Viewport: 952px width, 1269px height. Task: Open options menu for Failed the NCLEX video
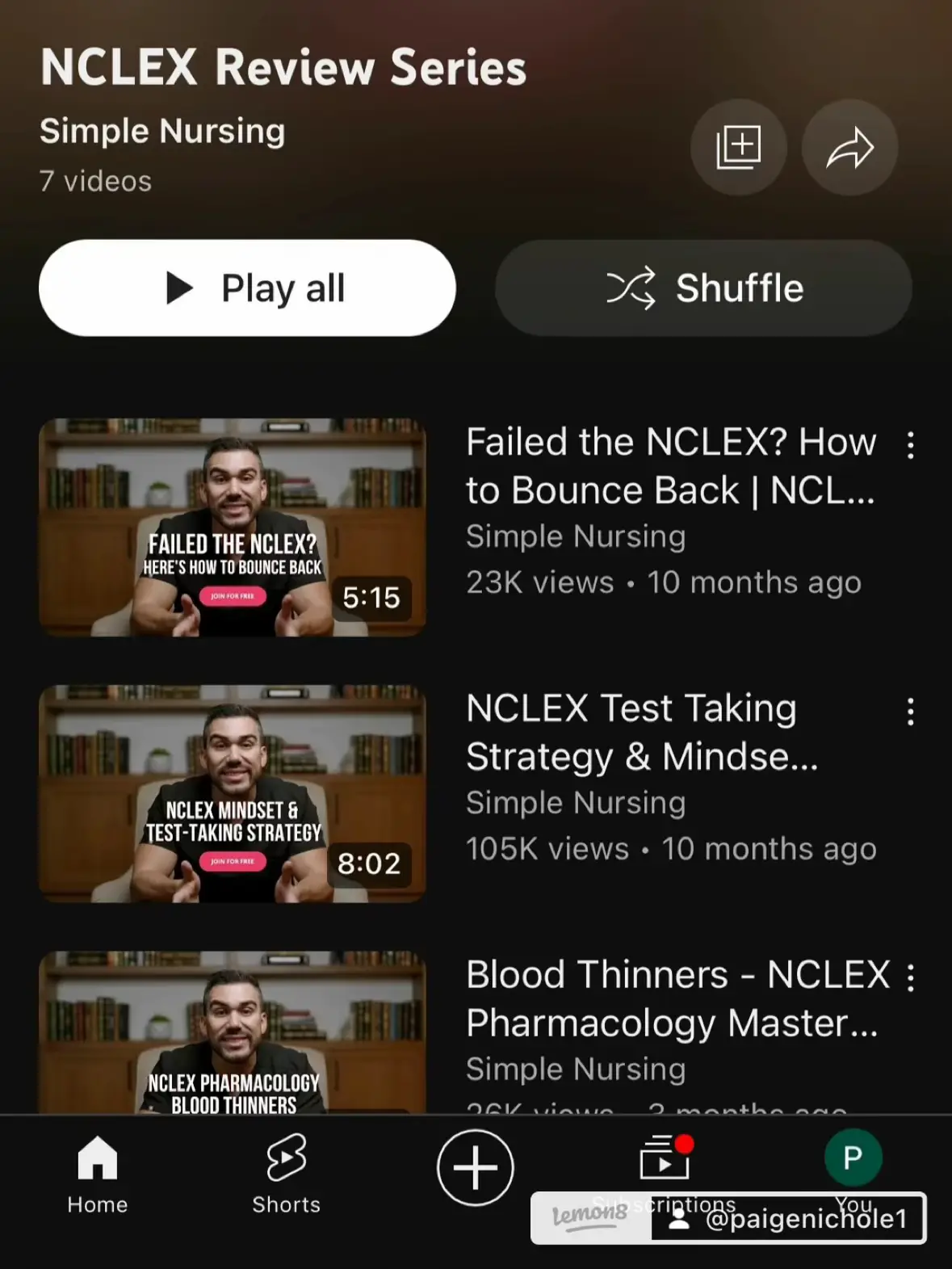coord(910,444)
